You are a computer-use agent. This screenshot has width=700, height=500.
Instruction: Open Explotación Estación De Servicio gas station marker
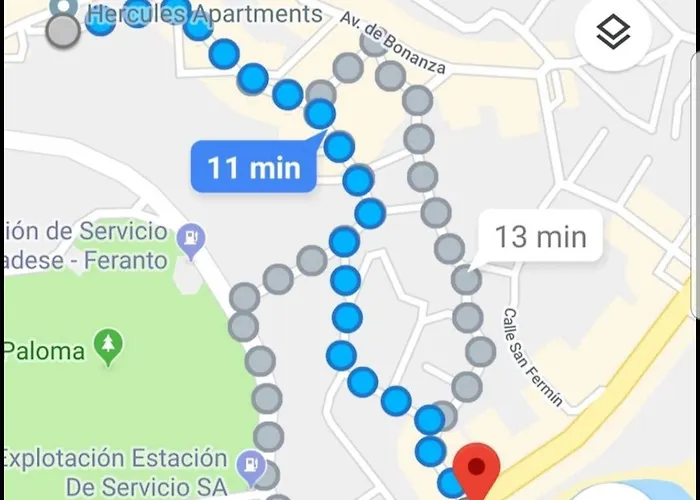252,466
